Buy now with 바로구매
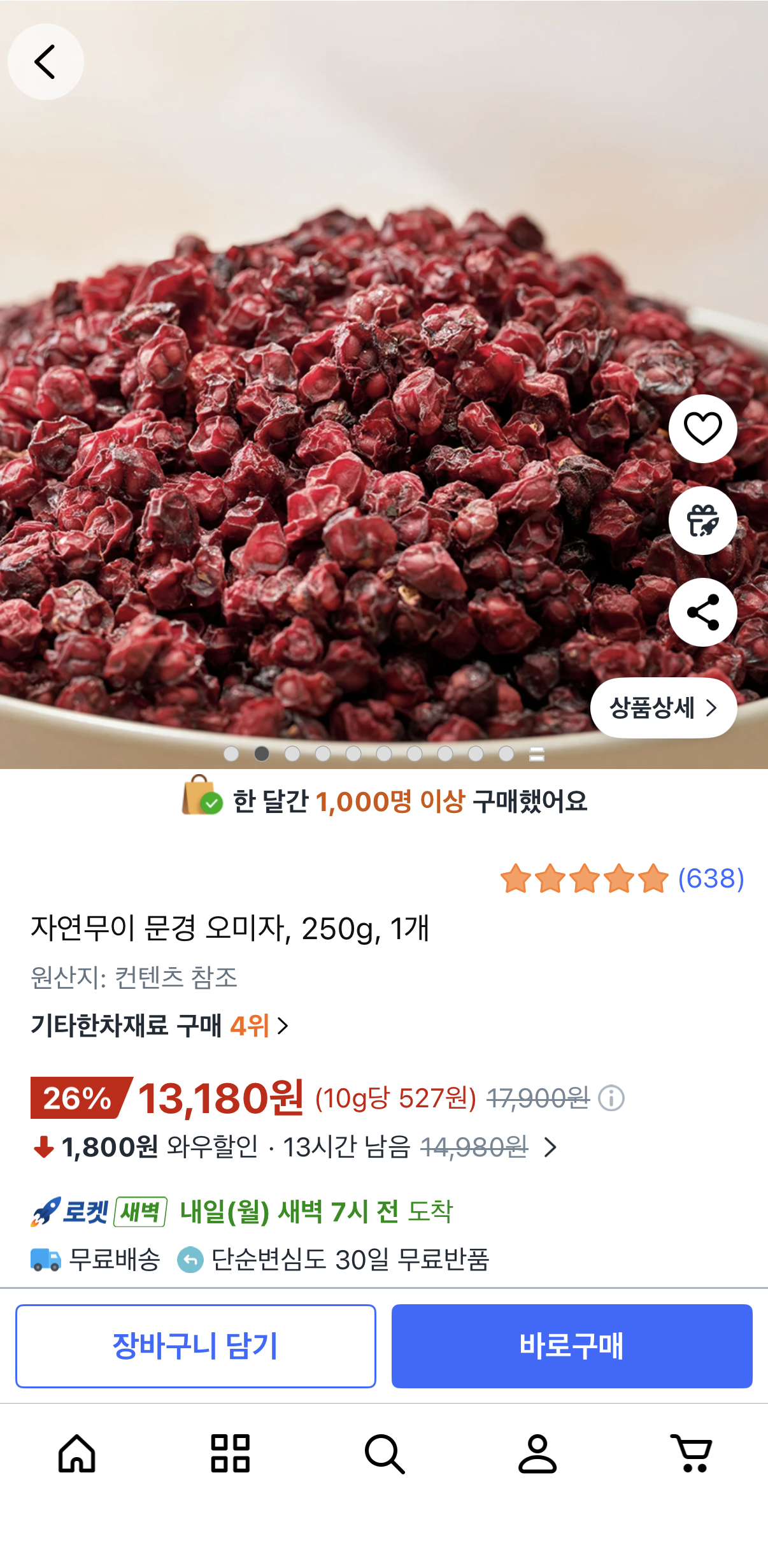The width and height of the screenshot is (768, 1568). coord(571,1346)
